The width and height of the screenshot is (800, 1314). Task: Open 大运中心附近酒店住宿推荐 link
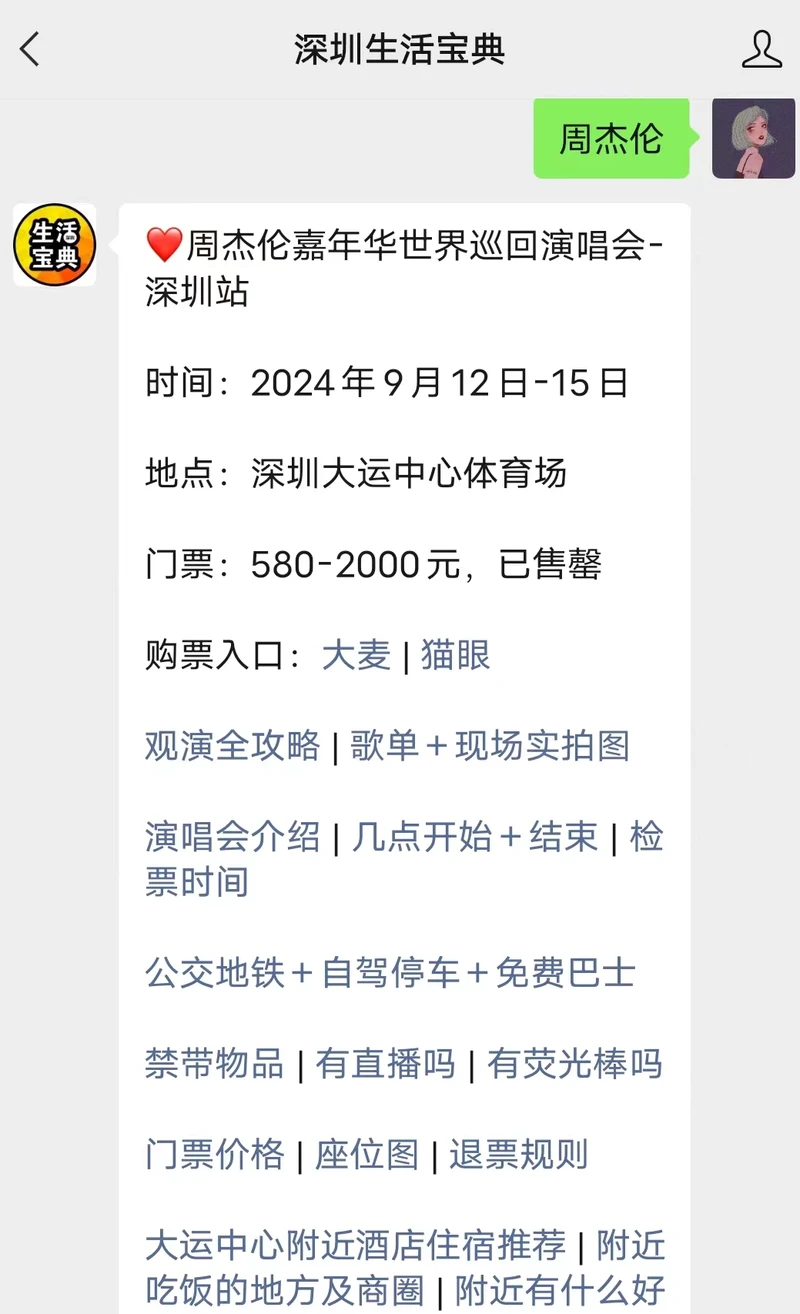click(x=355, y=1246)
